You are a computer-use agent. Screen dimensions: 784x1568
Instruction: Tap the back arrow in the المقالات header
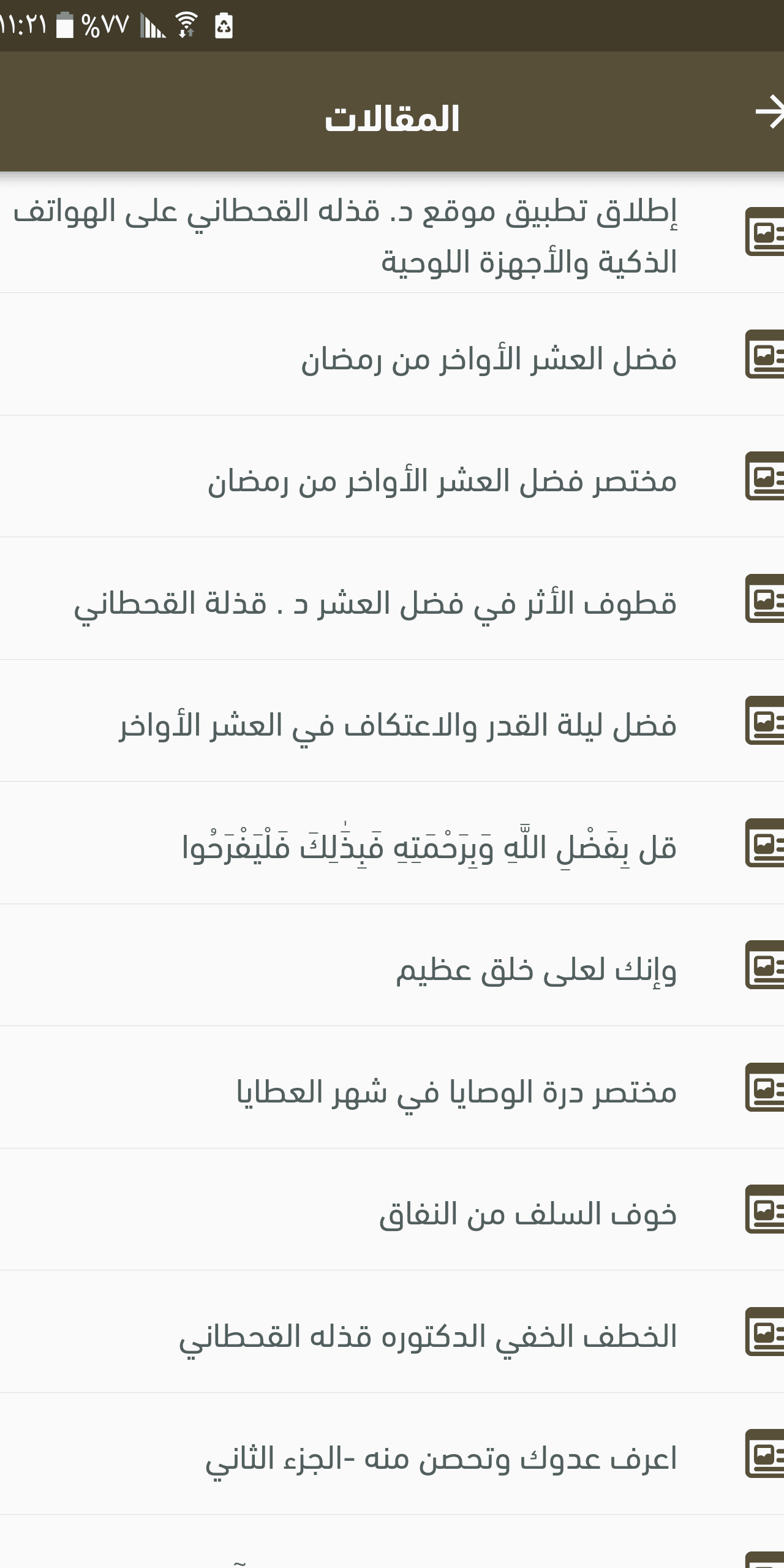coord(767,113)
